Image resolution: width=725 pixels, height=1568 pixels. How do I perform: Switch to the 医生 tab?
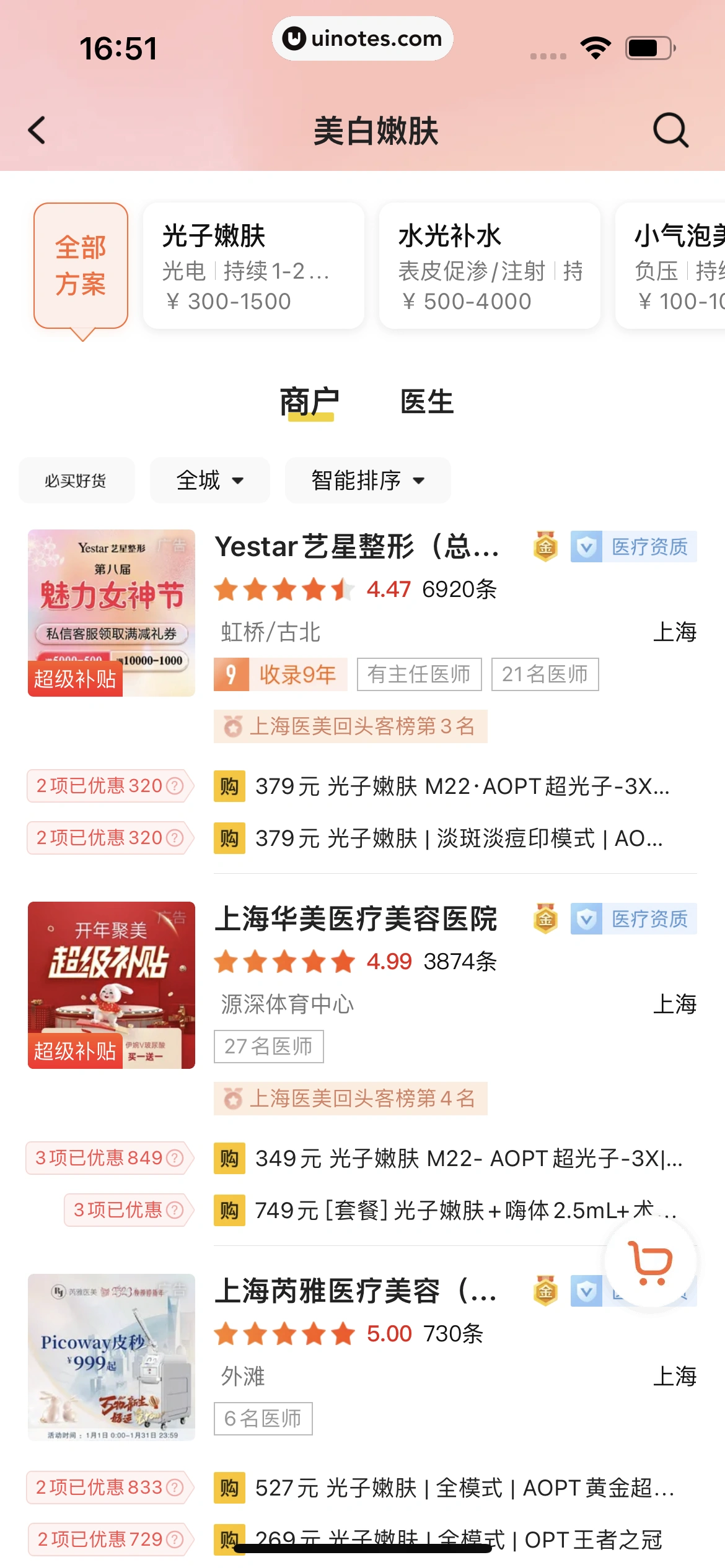[x=427, y=402]
